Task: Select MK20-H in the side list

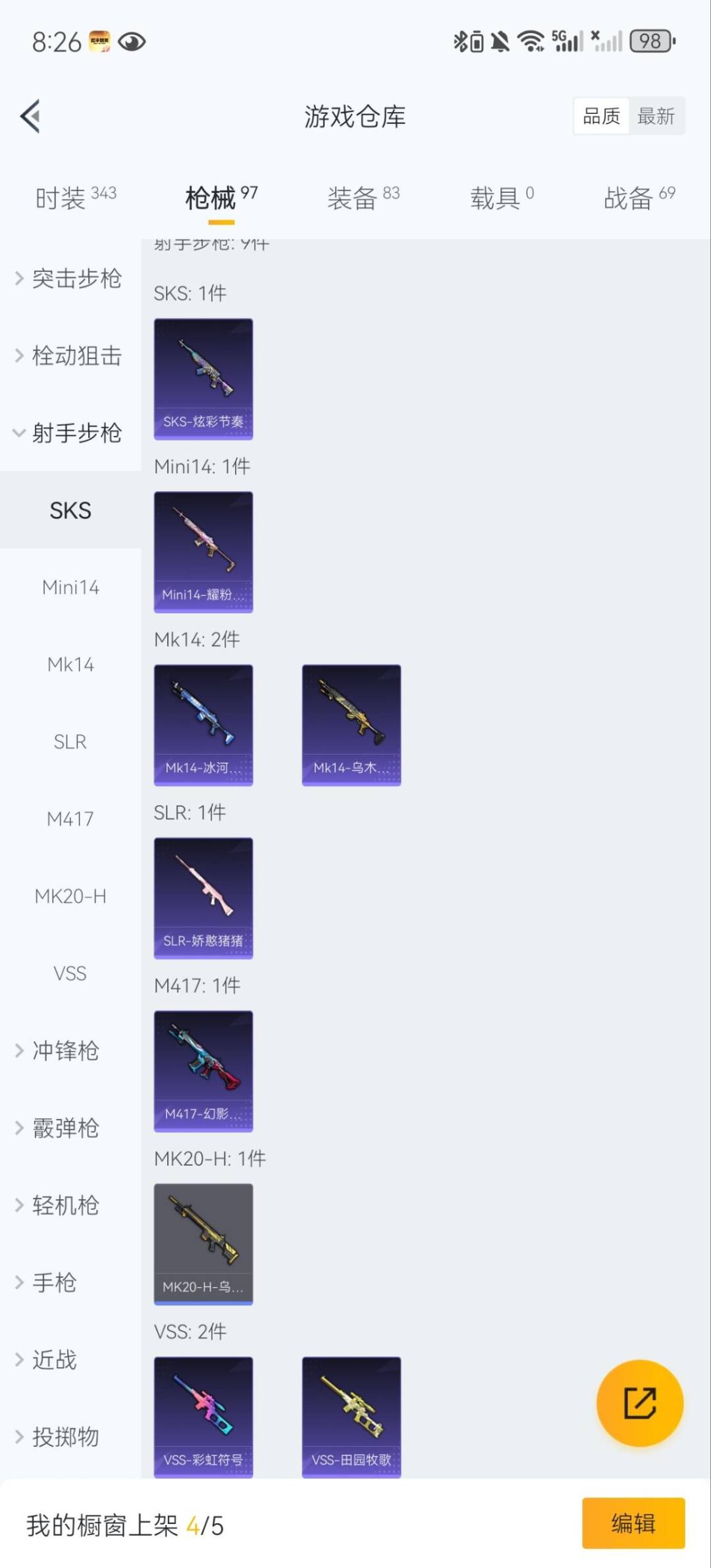Action: tap(70, 896)
